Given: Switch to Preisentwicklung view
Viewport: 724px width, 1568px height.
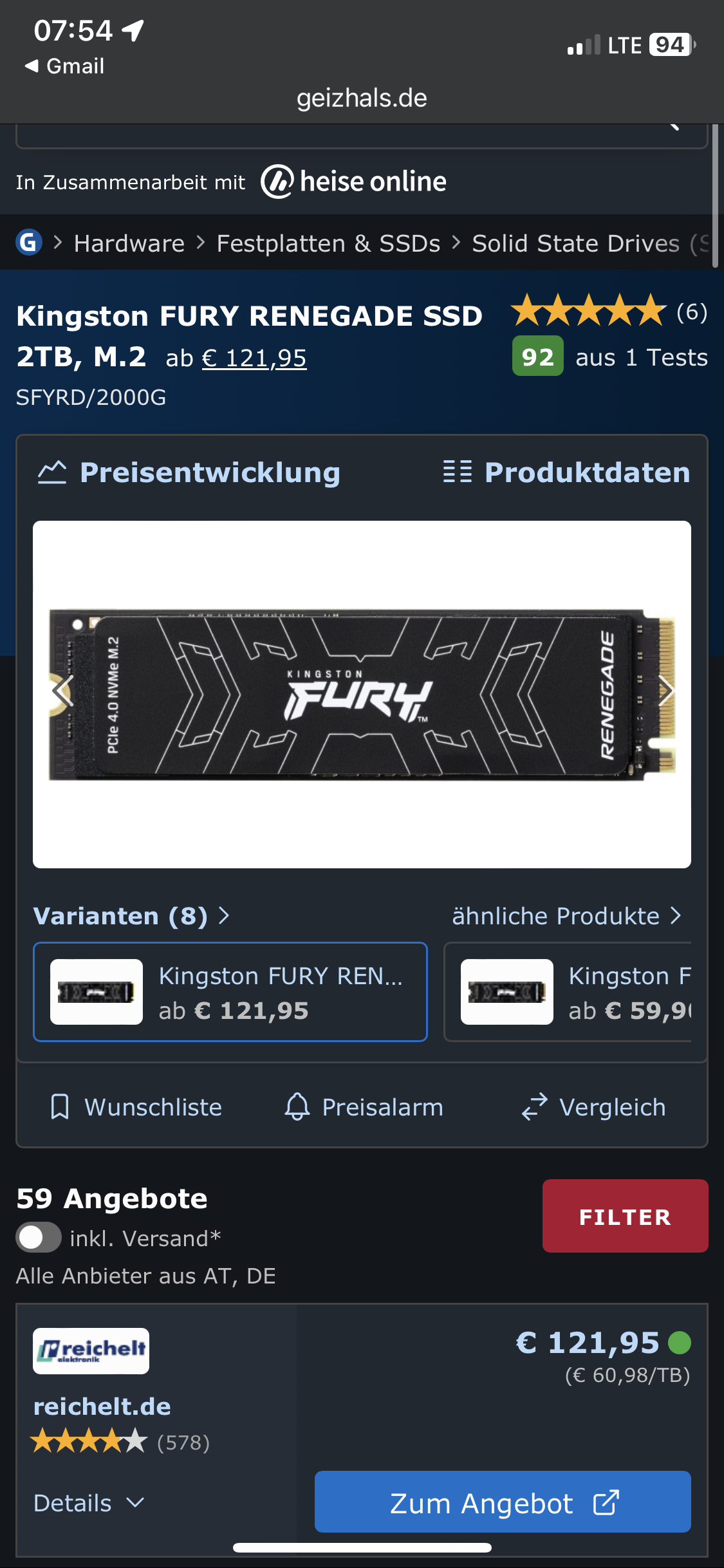Looking at the screenshot, I should pos(189,472).
